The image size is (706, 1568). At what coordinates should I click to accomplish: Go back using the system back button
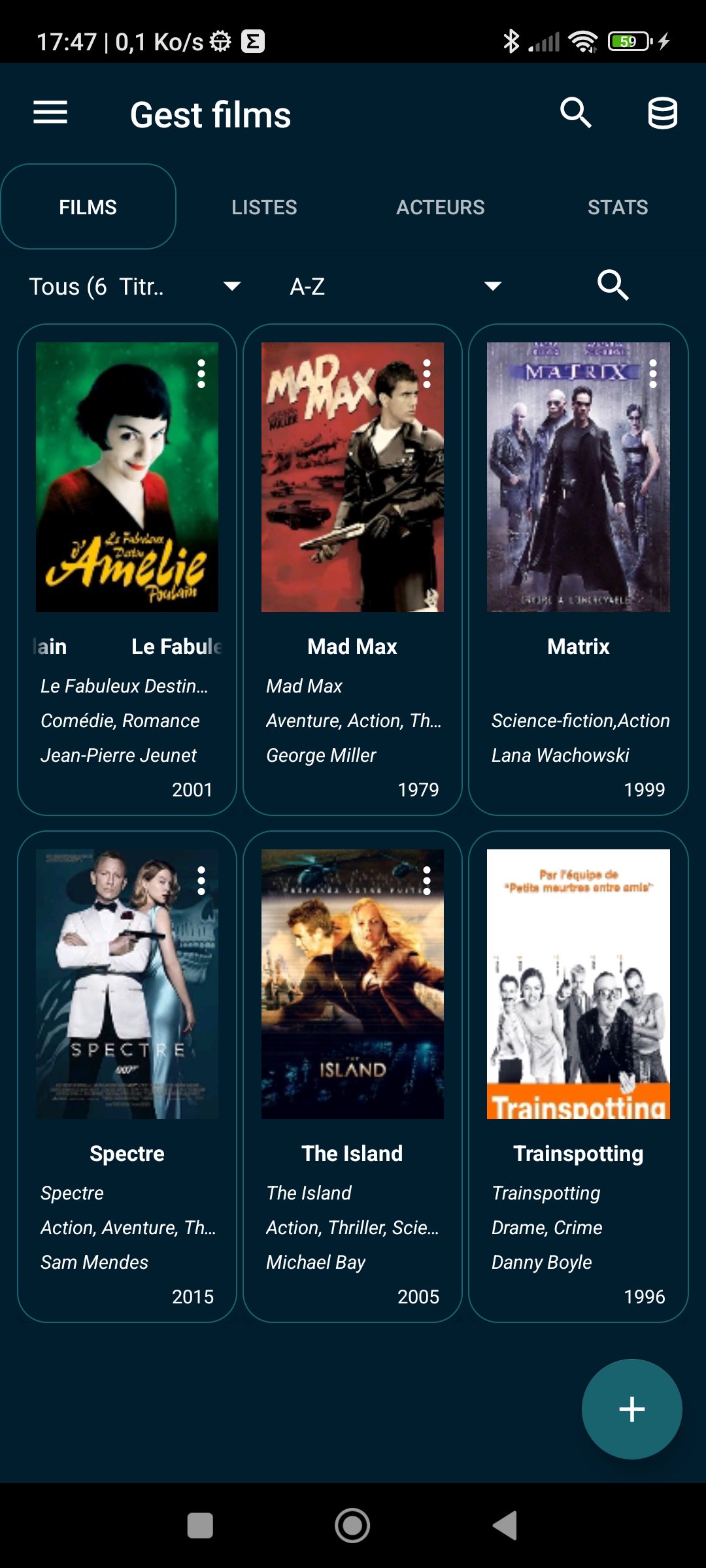tap(505, 1526)
